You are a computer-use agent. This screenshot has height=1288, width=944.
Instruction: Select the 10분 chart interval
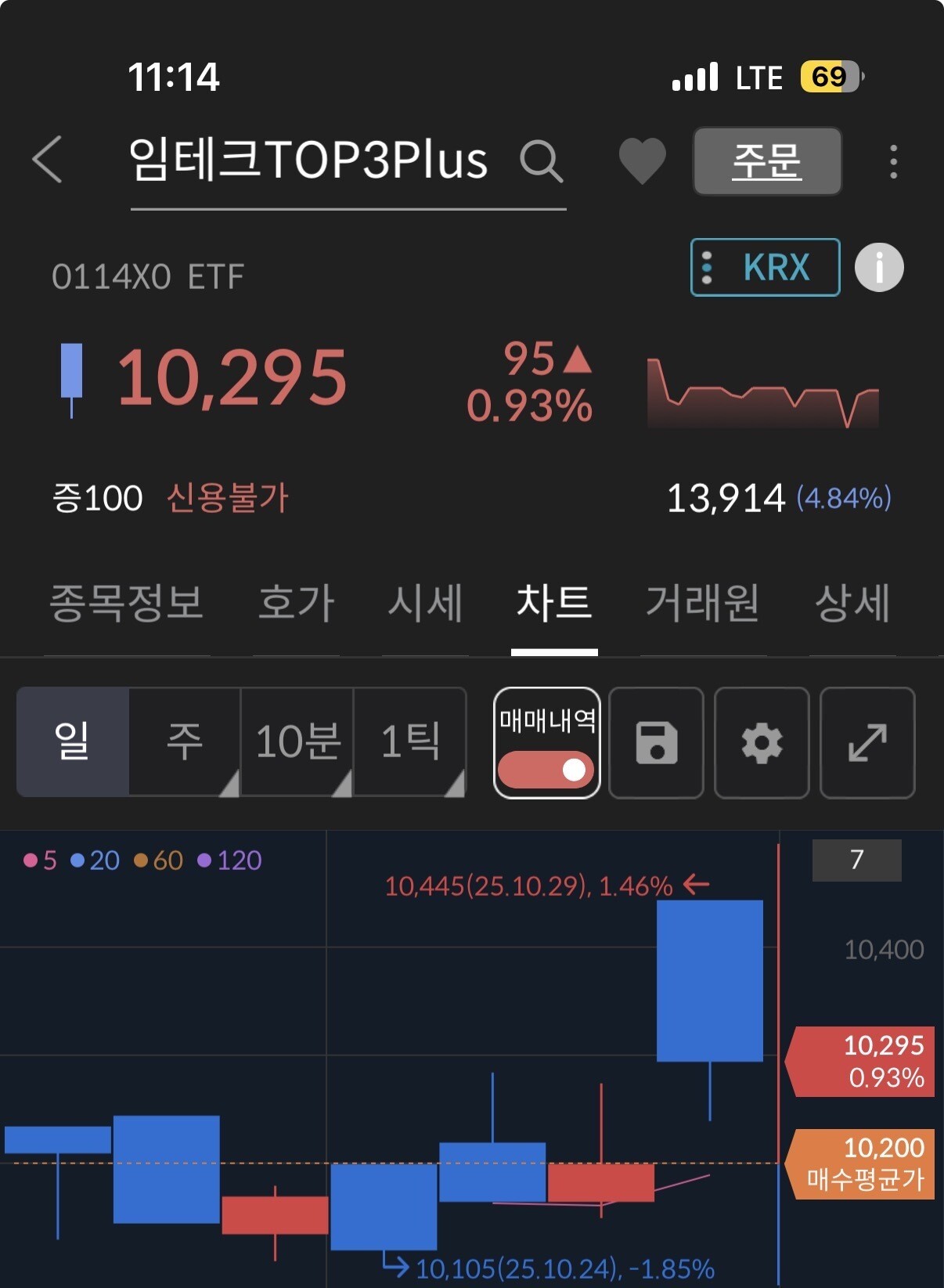click(297, 742)
